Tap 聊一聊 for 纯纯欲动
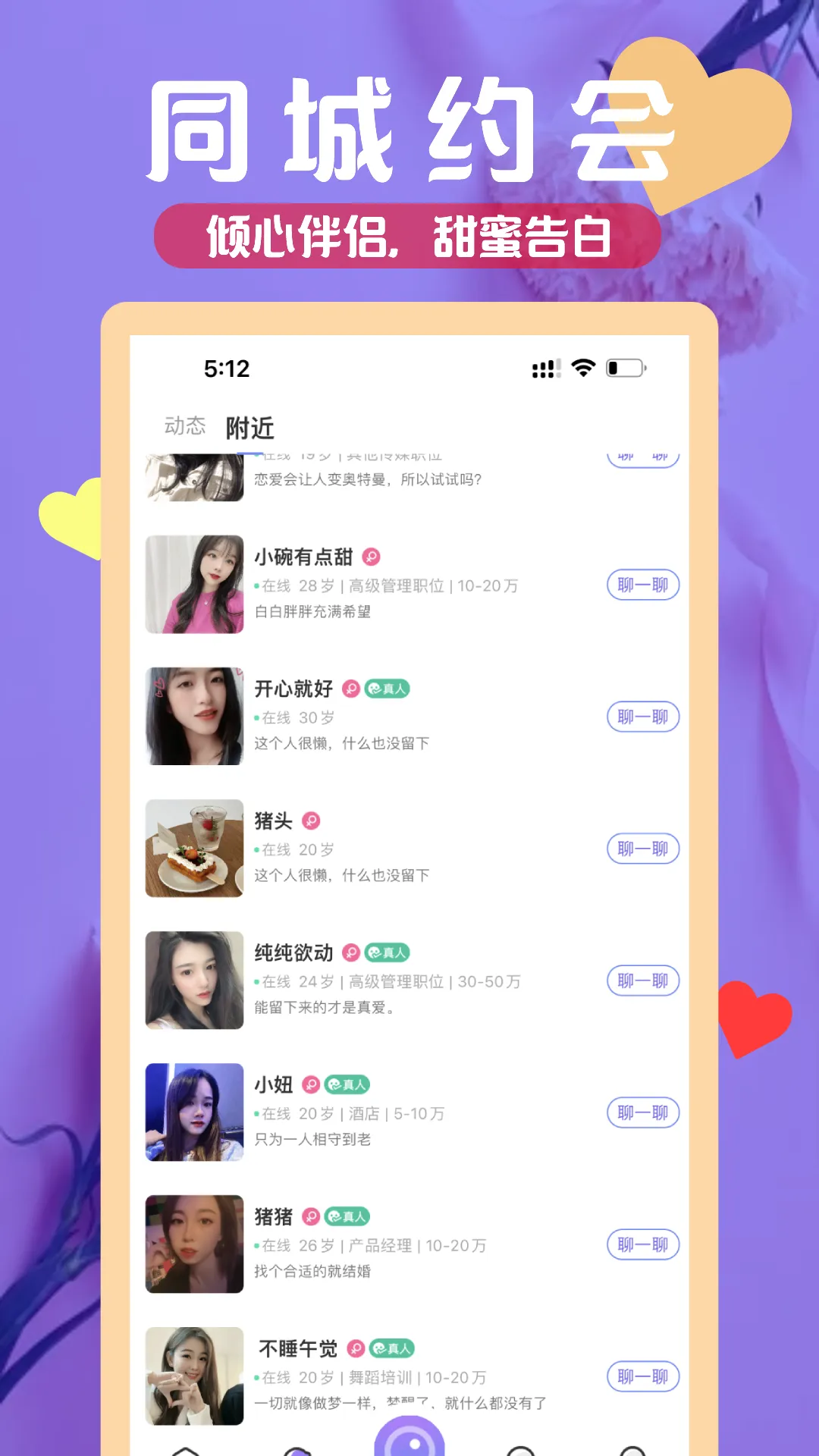 click(x=642, y=981)
